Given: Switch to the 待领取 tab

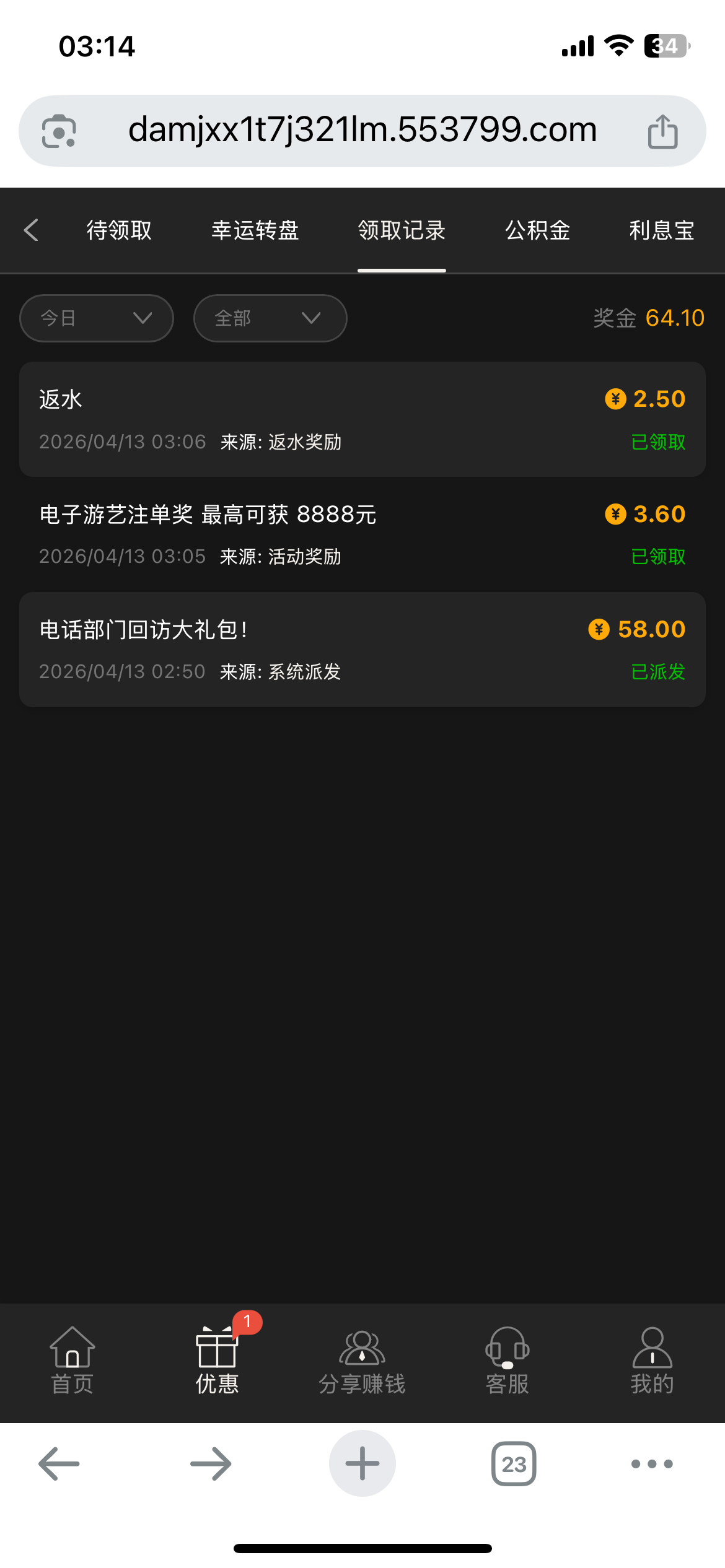Looking at the screenshot, I should click(119, 230).
